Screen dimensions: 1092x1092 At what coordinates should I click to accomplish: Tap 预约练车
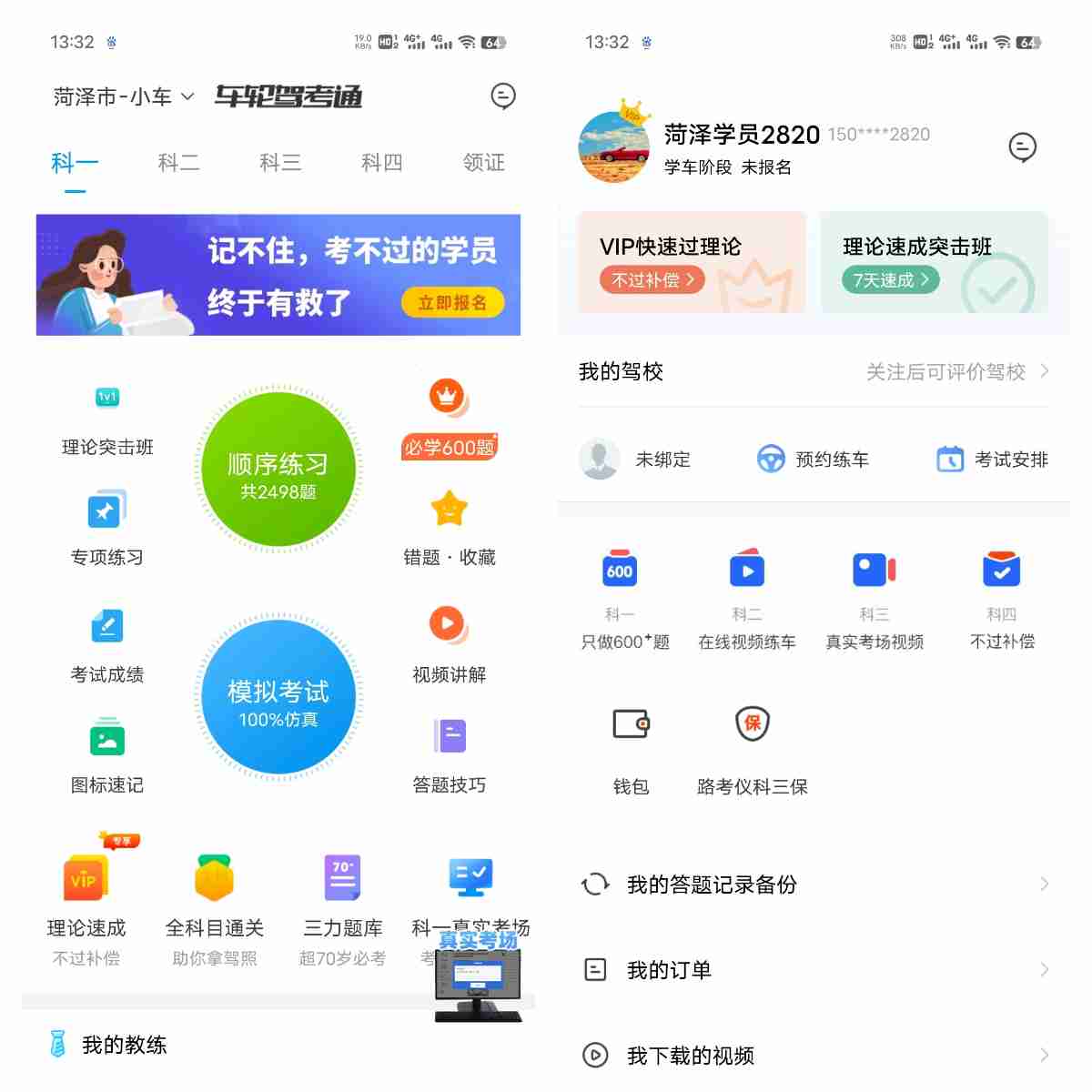point(813,460)
